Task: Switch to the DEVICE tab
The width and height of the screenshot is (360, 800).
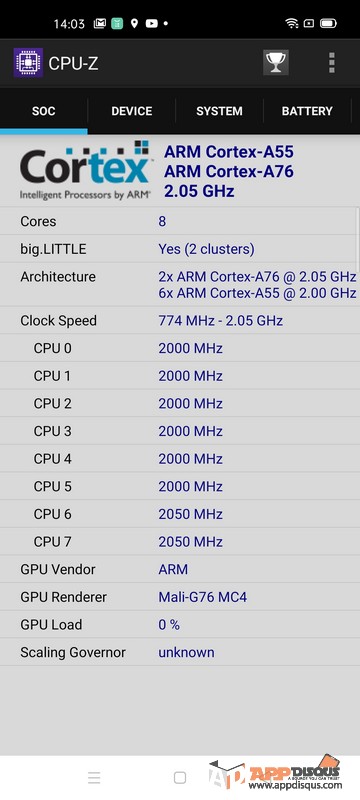Action: (x=132, y=111)
